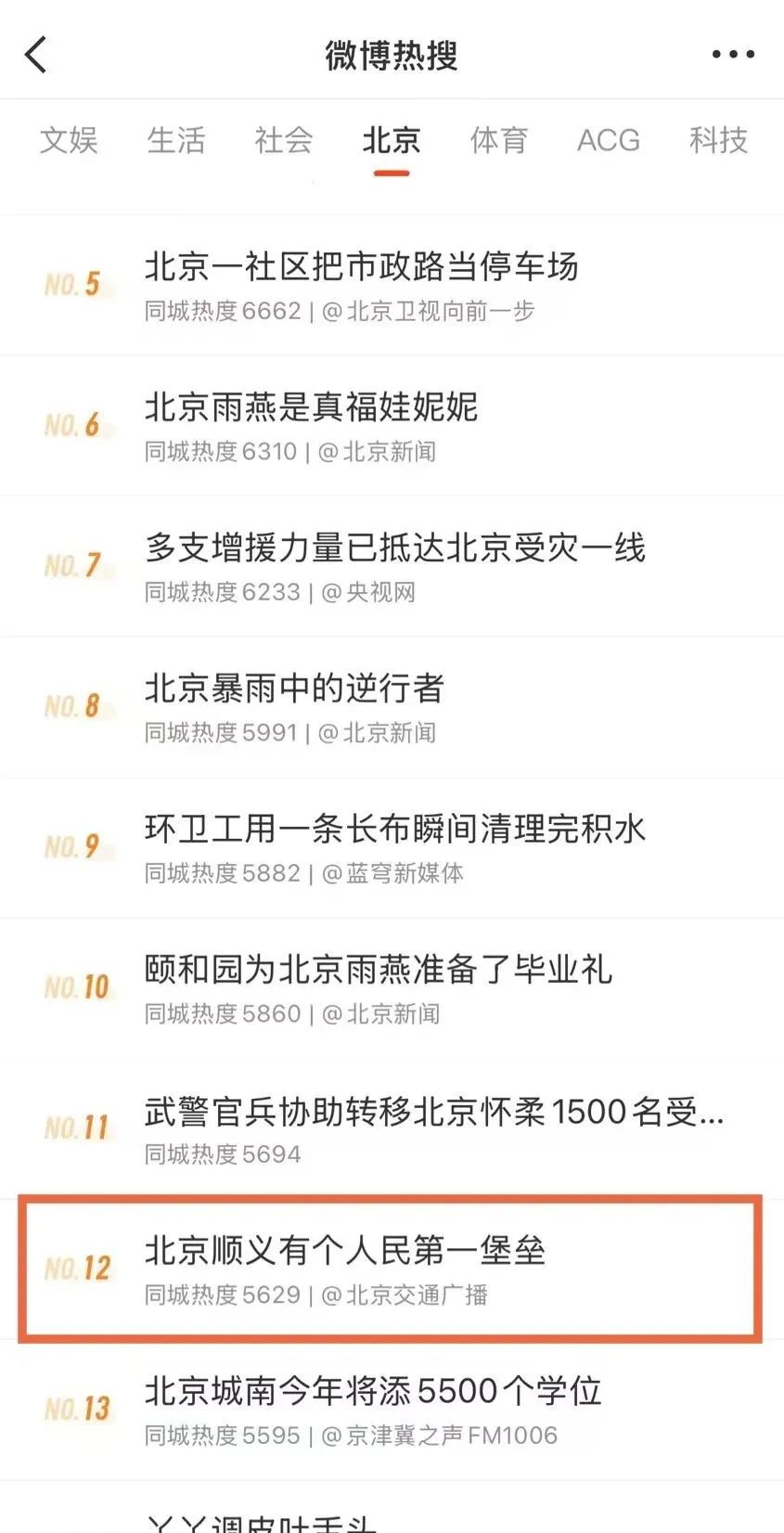Screen dimensions: 784x1533
Task: Go back from 微博热搜 page
Action: point(35,55)
